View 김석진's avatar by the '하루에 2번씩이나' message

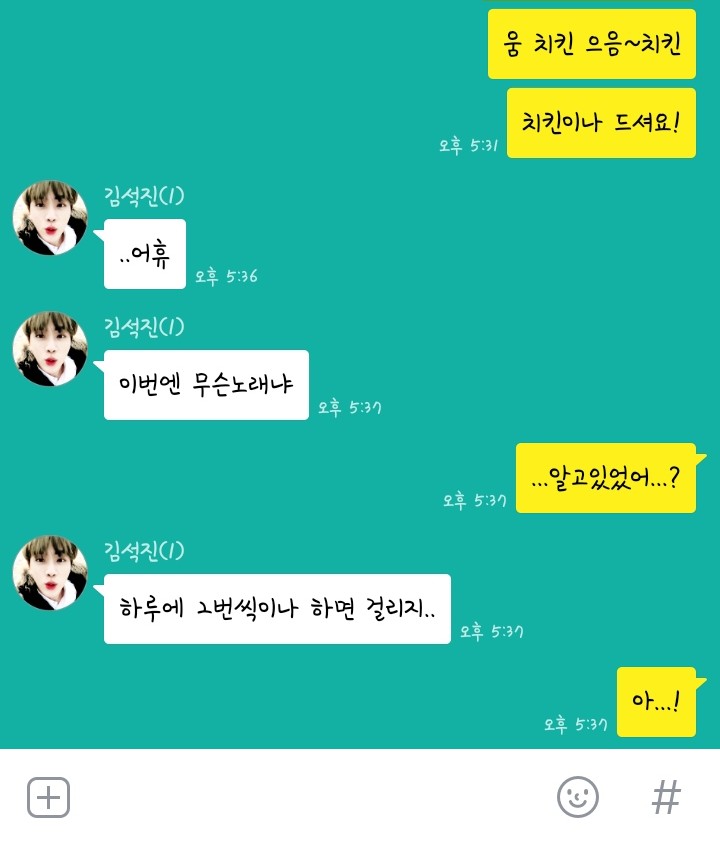(50, 573)
